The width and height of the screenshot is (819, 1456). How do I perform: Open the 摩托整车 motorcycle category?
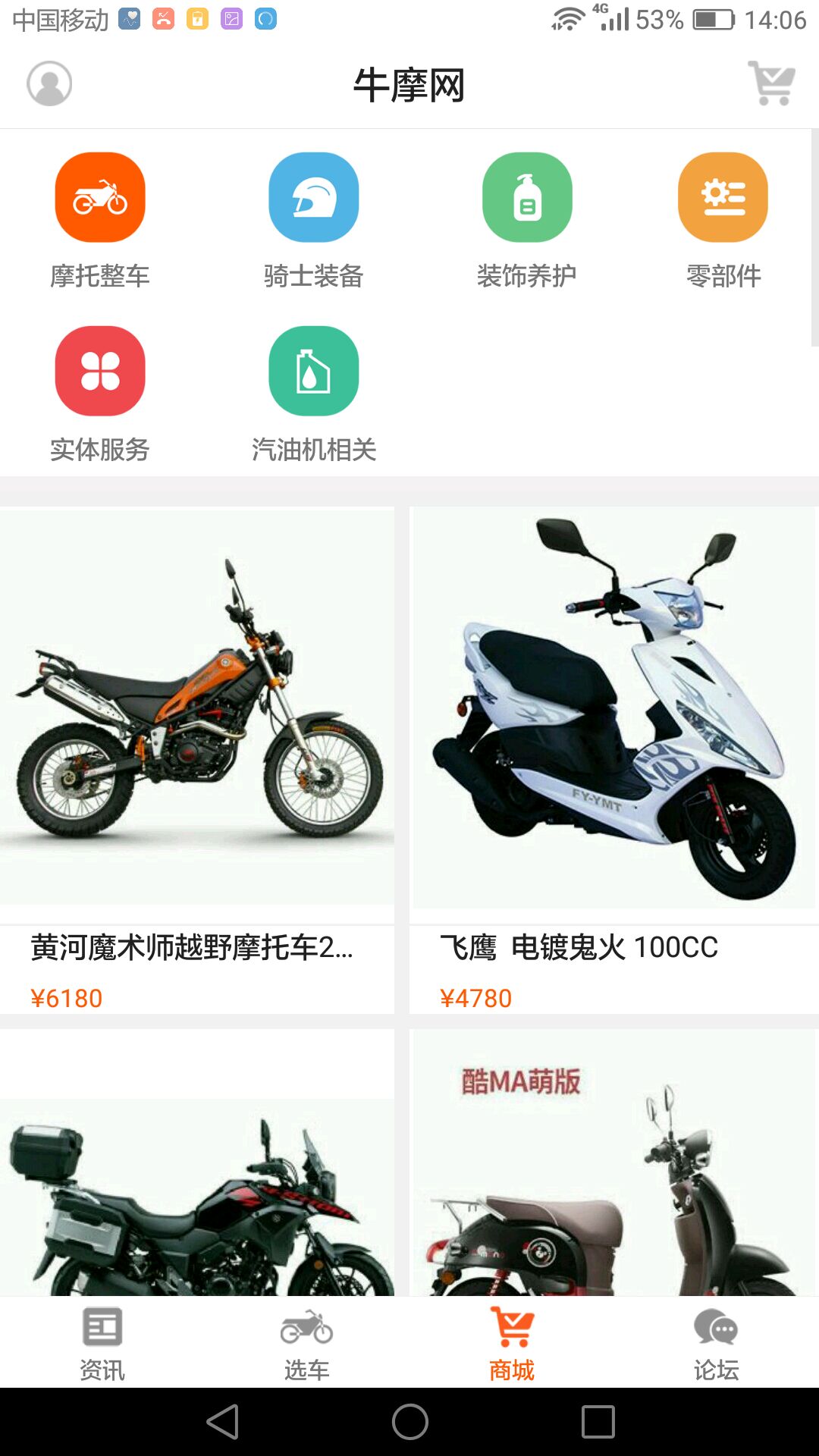tap(99, 220)
